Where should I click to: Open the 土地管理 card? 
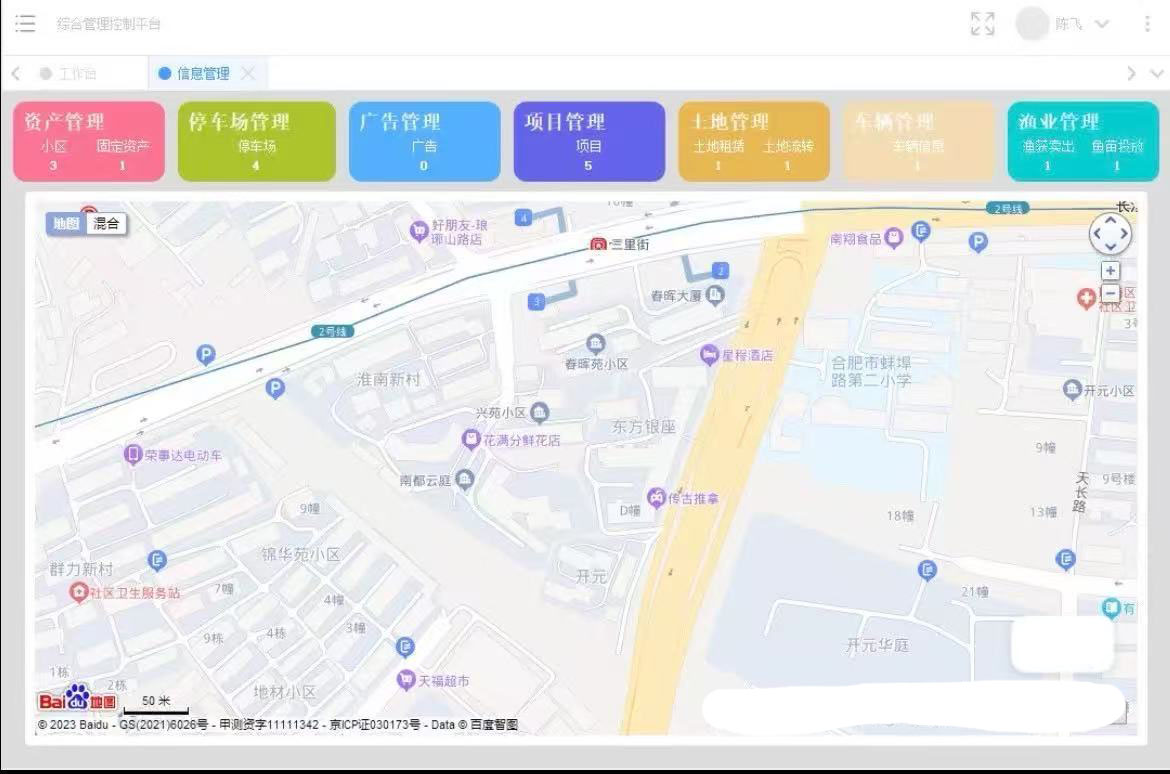[754, 141]
